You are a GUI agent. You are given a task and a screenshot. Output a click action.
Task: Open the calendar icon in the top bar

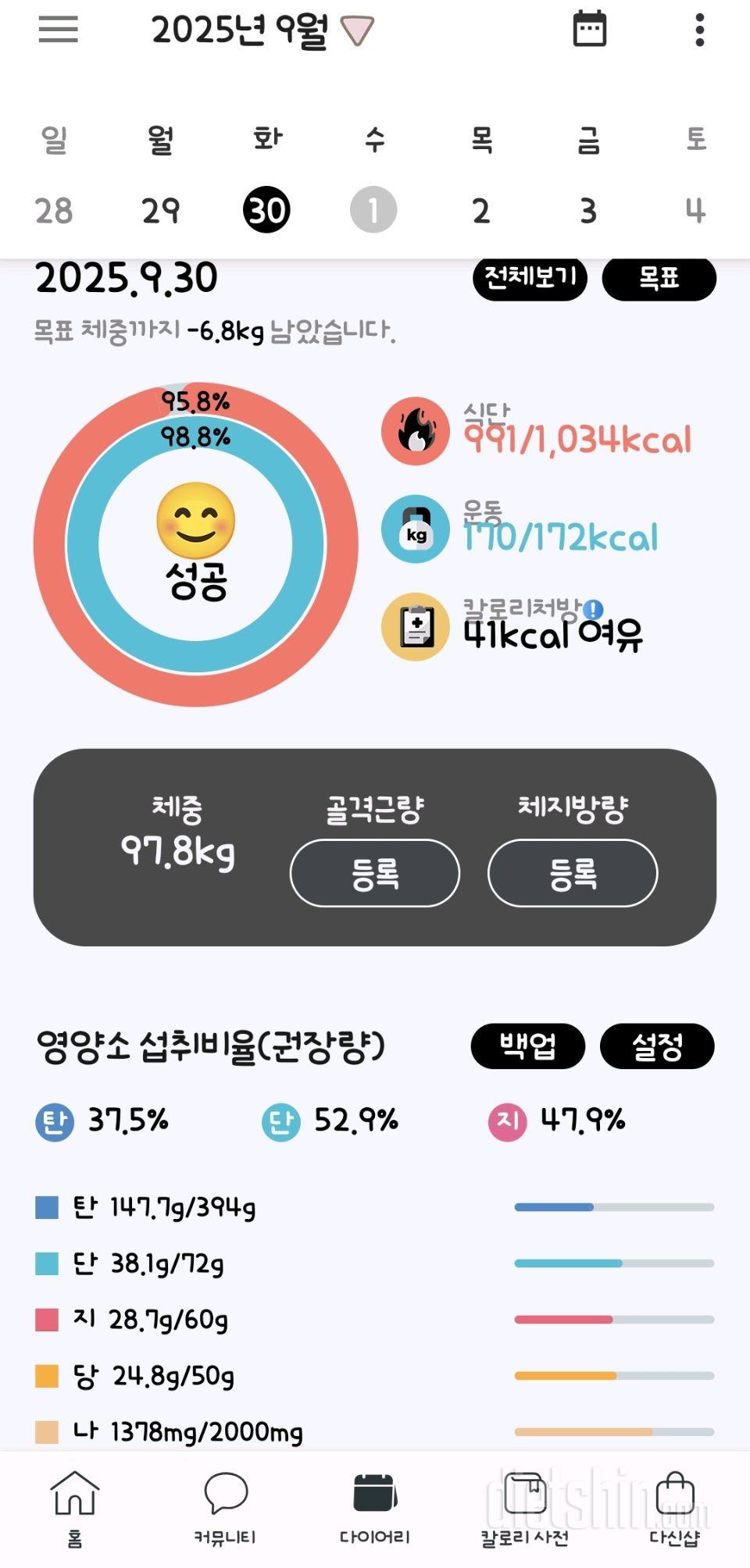[x=589, y=30]
